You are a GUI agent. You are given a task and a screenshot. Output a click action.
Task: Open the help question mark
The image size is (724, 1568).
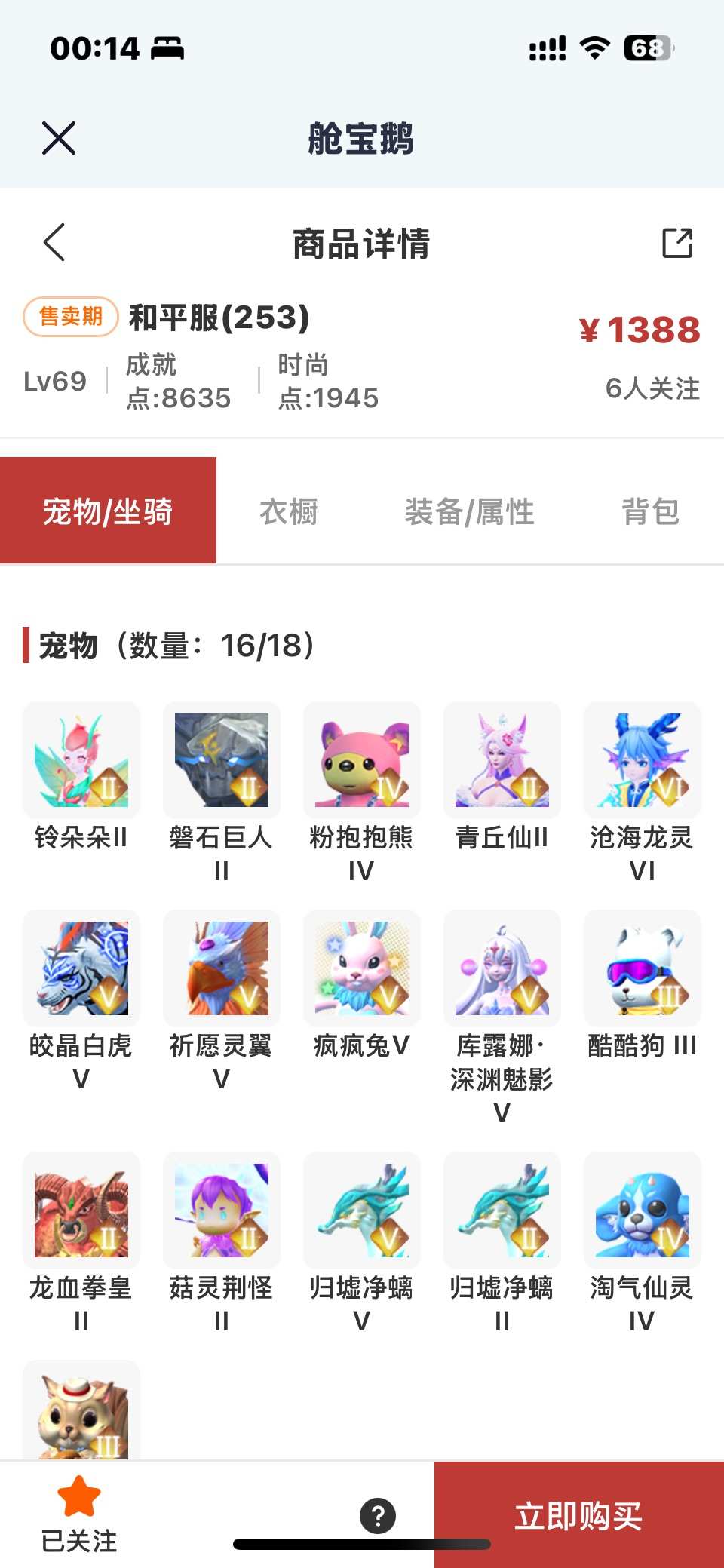pos(378,1515)
